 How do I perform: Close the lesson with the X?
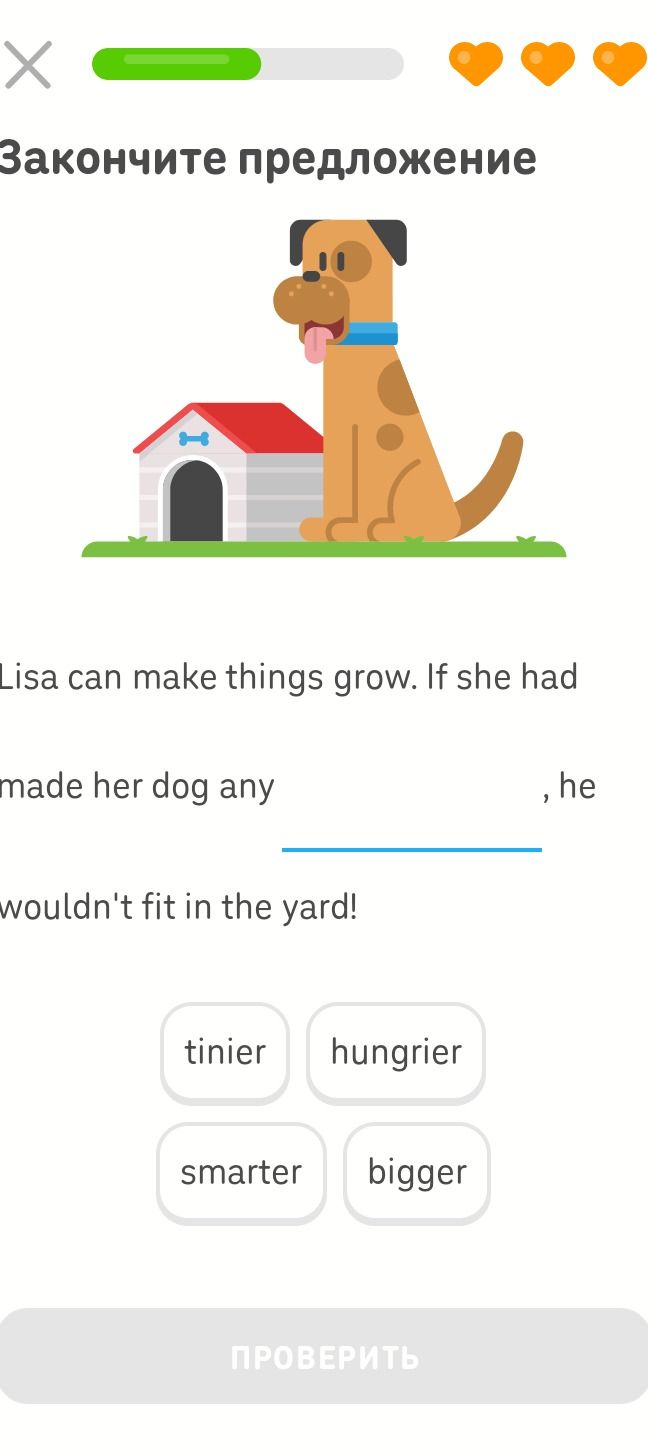[27, 65]
